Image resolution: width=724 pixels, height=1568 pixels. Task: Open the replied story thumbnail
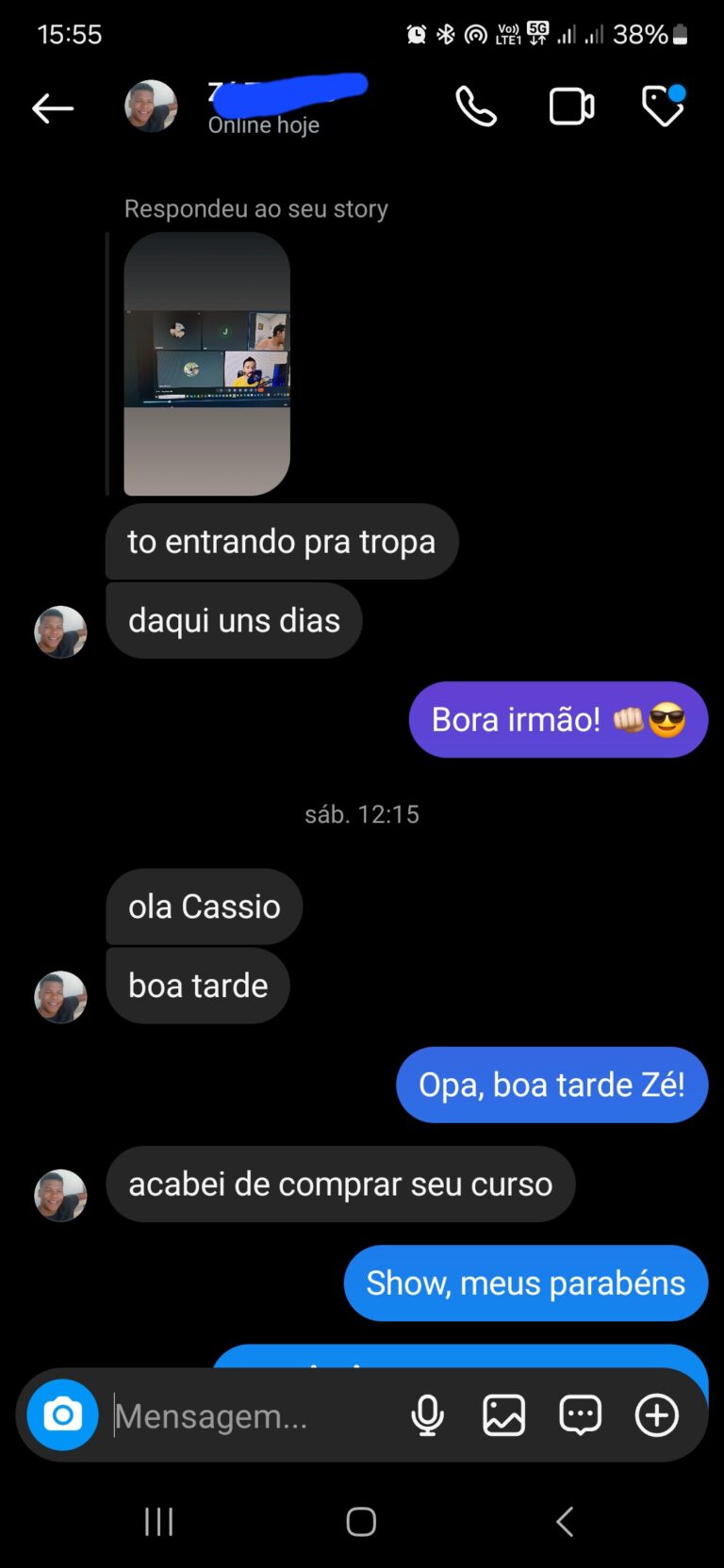[207, 364]
